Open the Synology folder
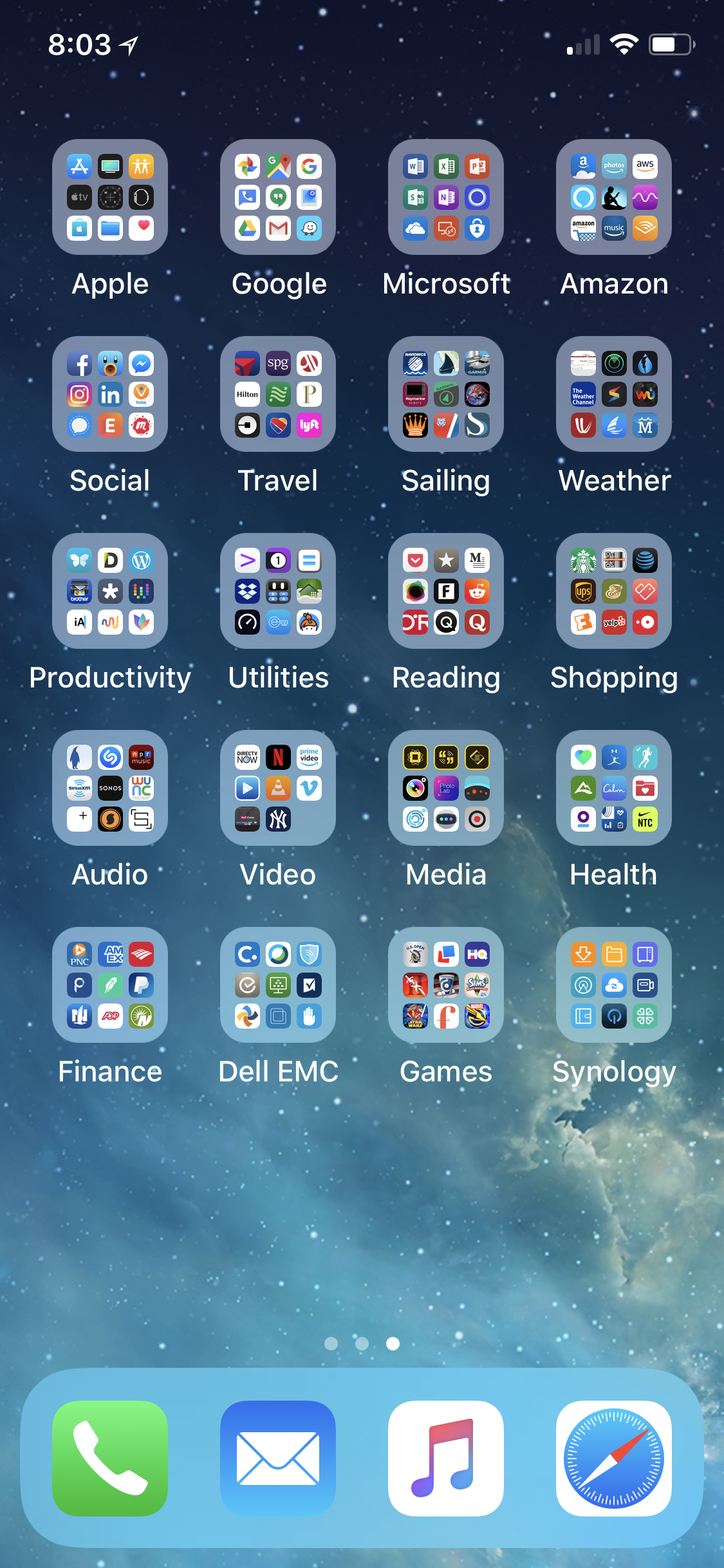Image resolution: width=724 pixels, height=1568 pixels. click(x=614, y=985)
